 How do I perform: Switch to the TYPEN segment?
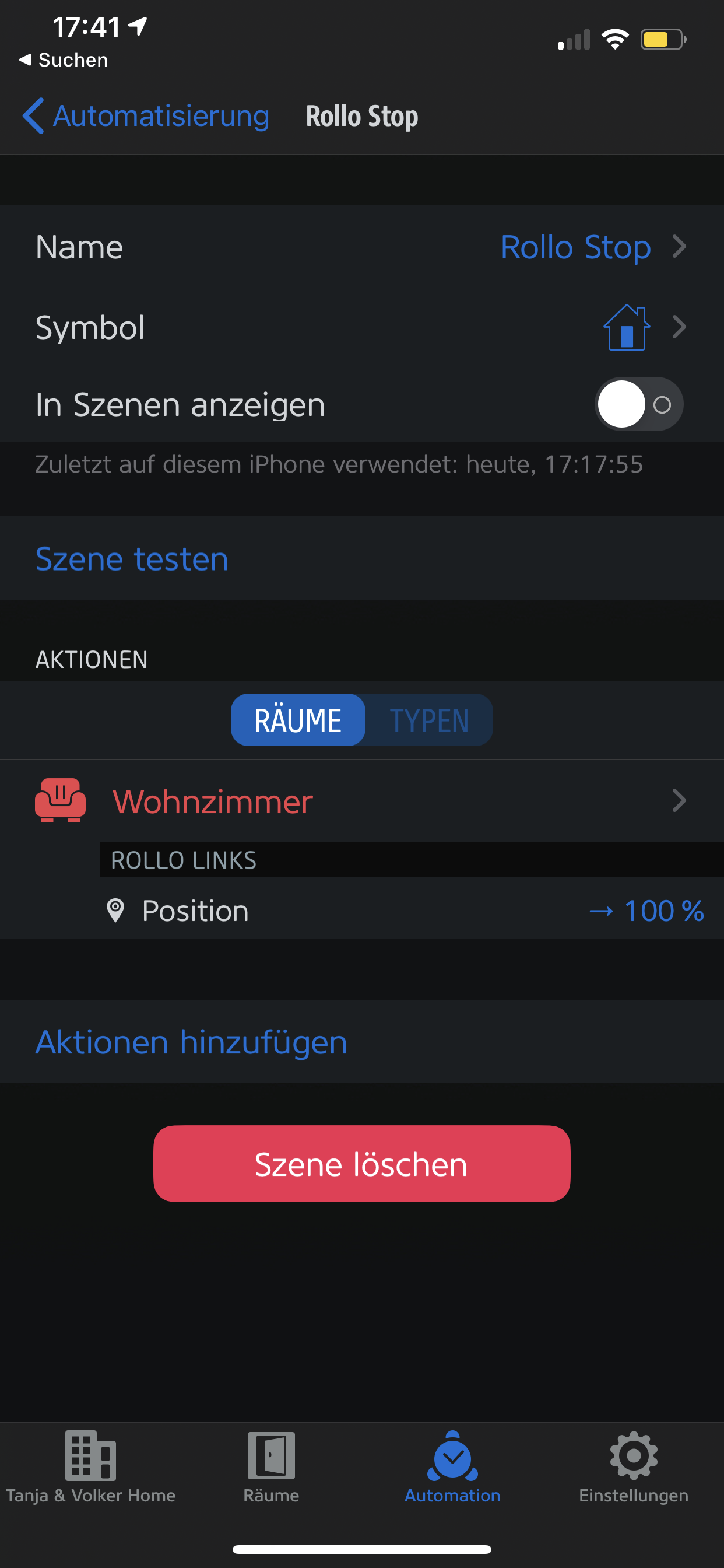click(x=429, y=720)
